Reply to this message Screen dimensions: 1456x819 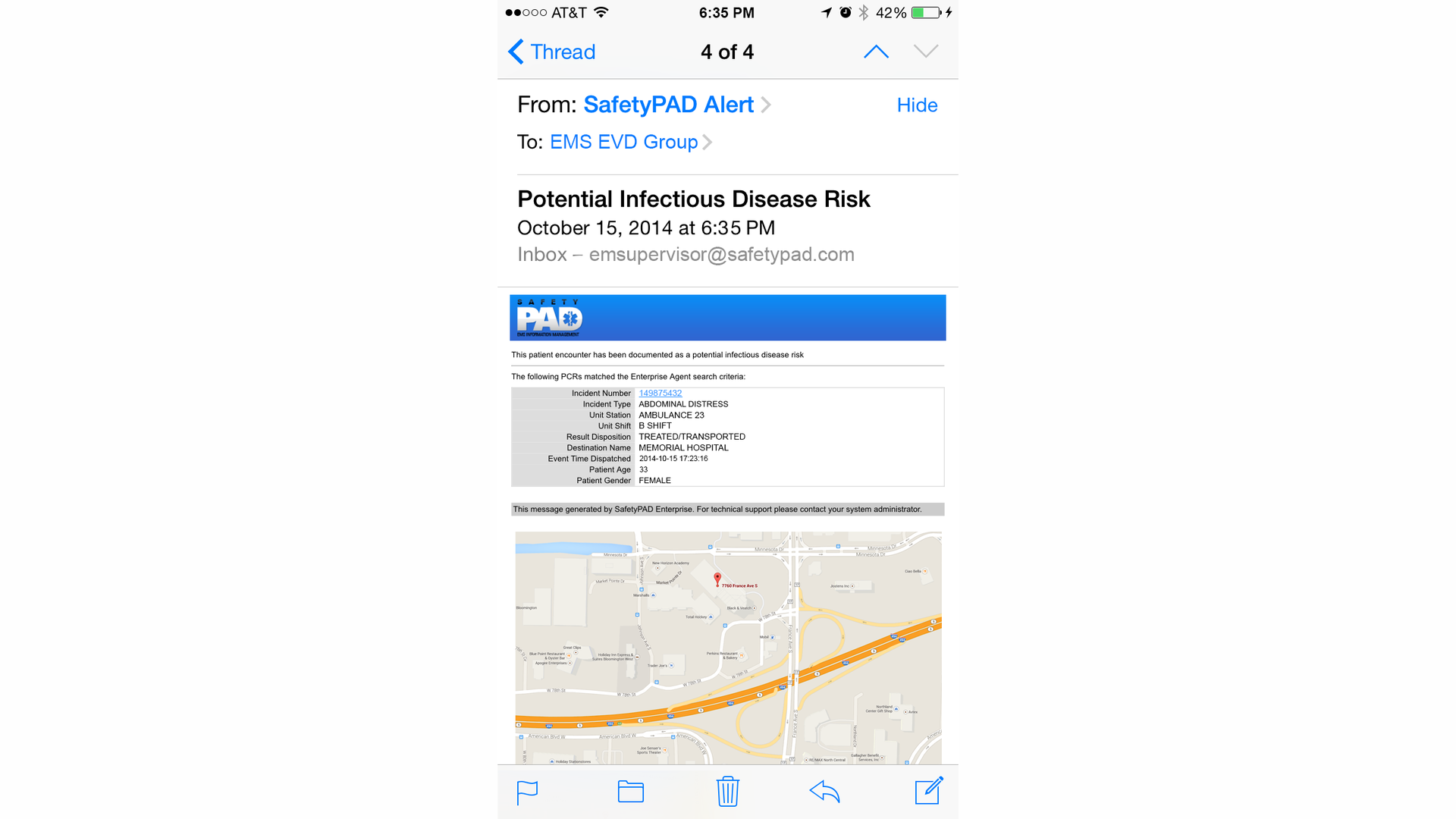pos(824,792)
